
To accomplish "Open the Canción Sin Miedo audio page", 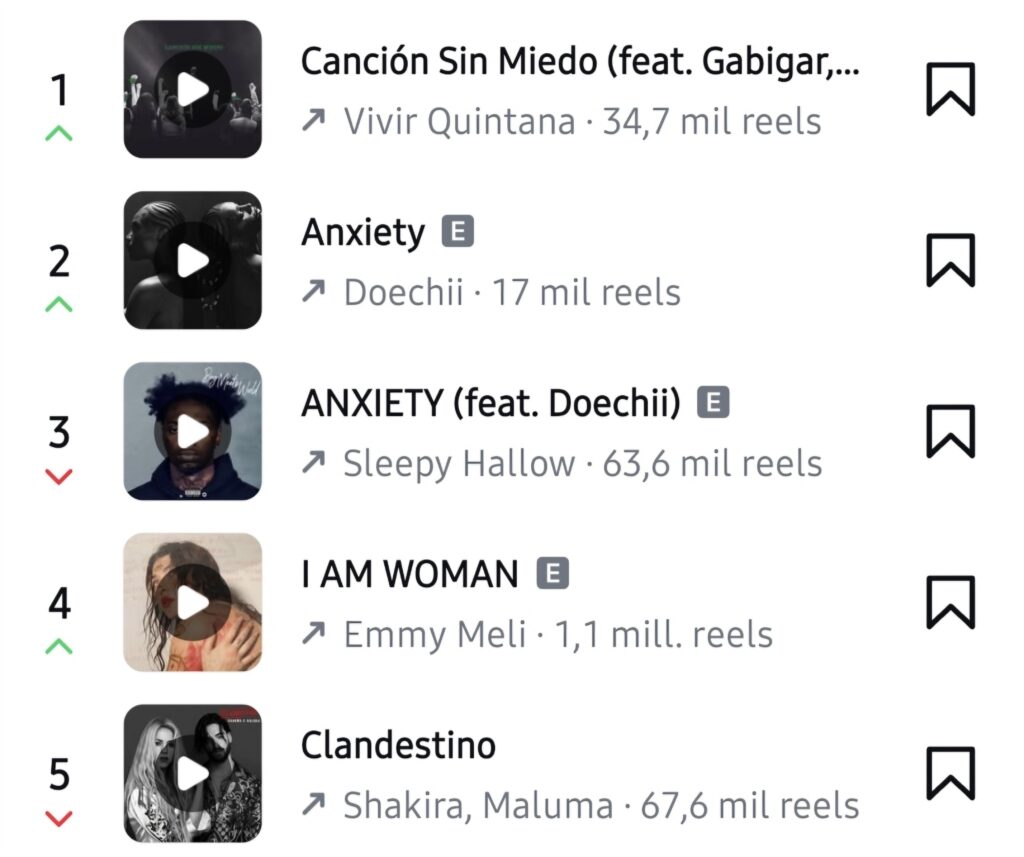I will (580, 63).
